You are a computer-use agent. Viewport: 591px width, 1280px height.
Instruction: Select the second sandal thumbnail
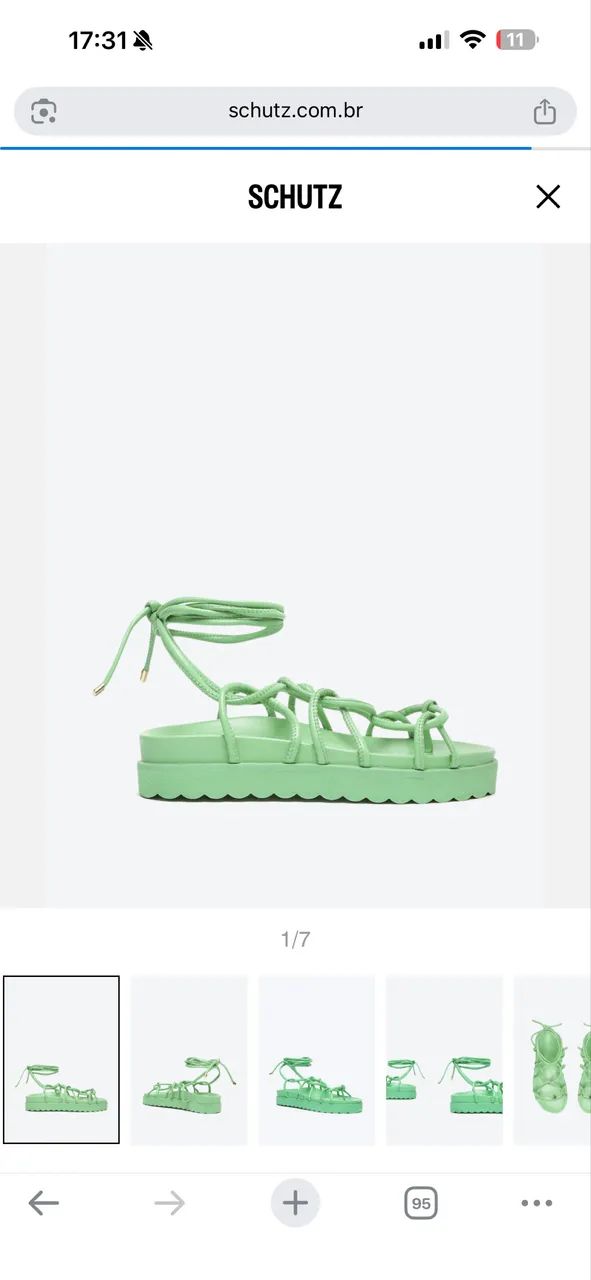189,1060
